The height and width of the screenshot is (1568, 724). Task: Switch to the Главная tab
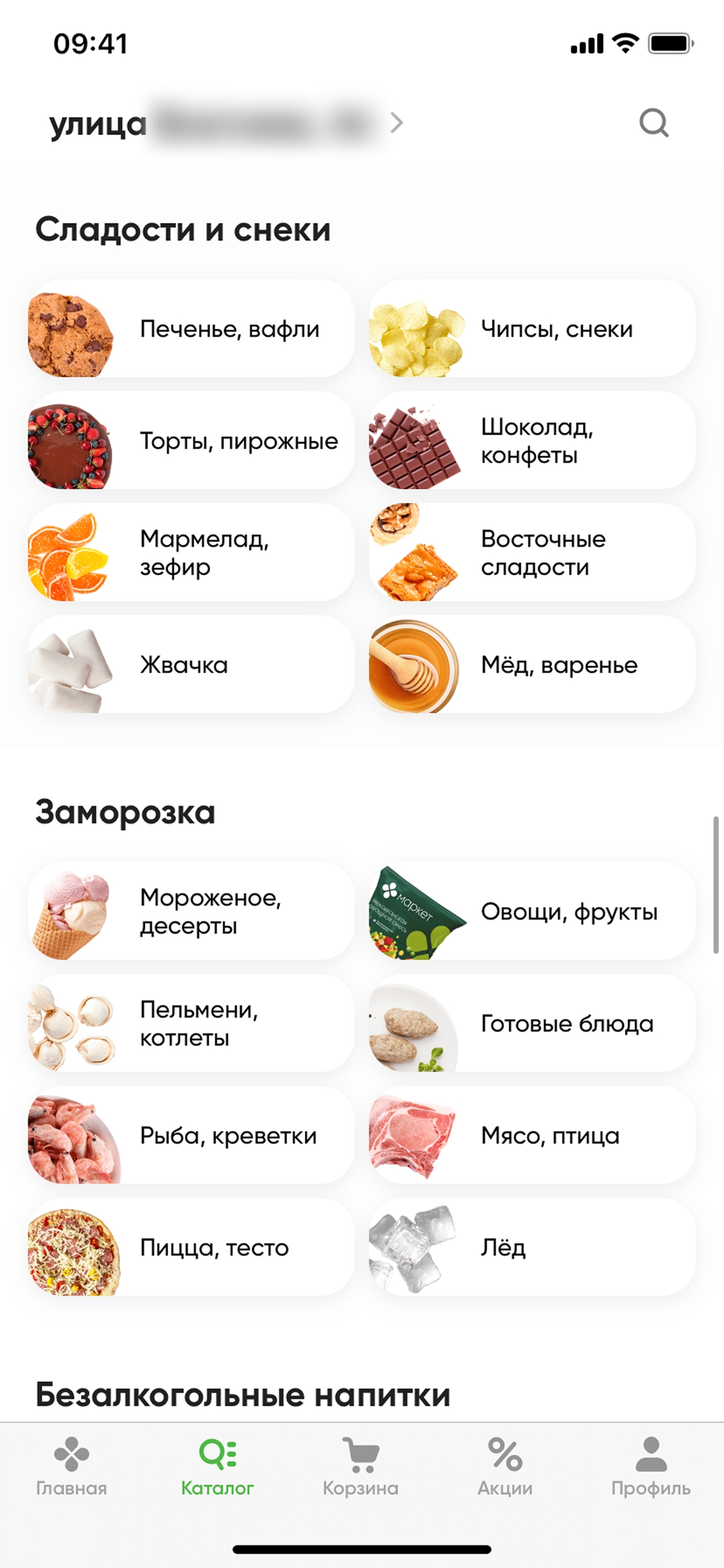(71, 1466)
